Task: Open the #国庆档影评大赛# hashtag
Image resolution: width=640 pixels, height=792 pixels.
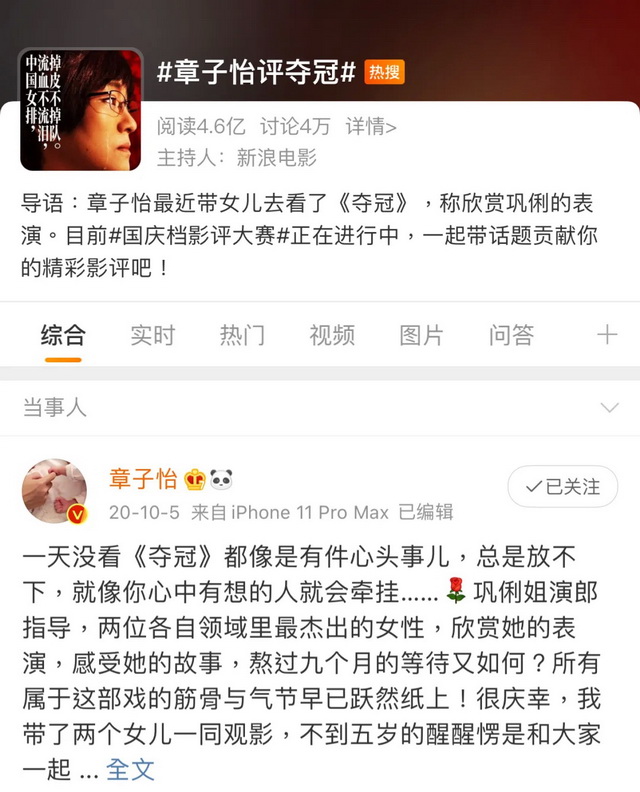Action: pos(198,236)
